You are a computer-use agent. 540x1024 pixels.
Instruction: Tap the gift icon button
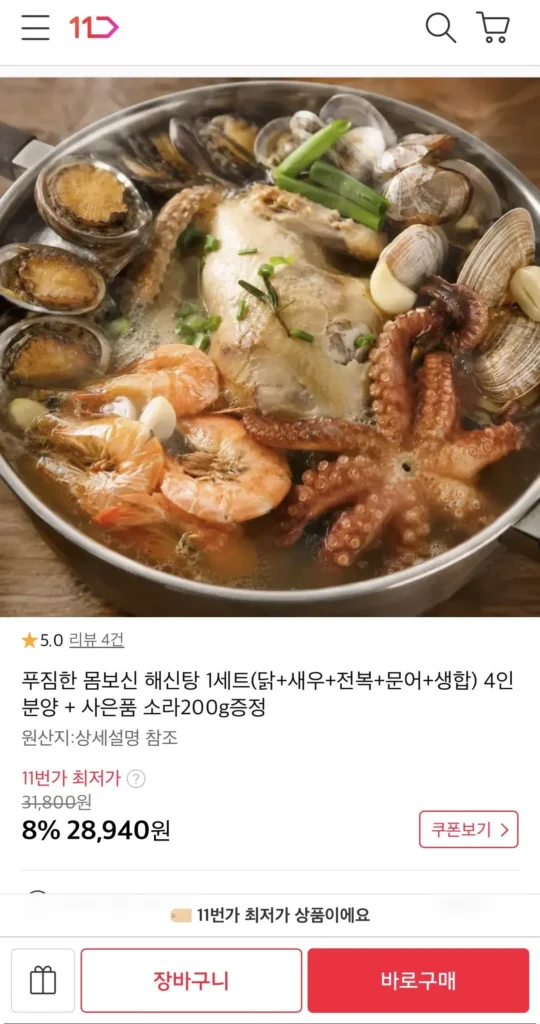coord(43,980)
